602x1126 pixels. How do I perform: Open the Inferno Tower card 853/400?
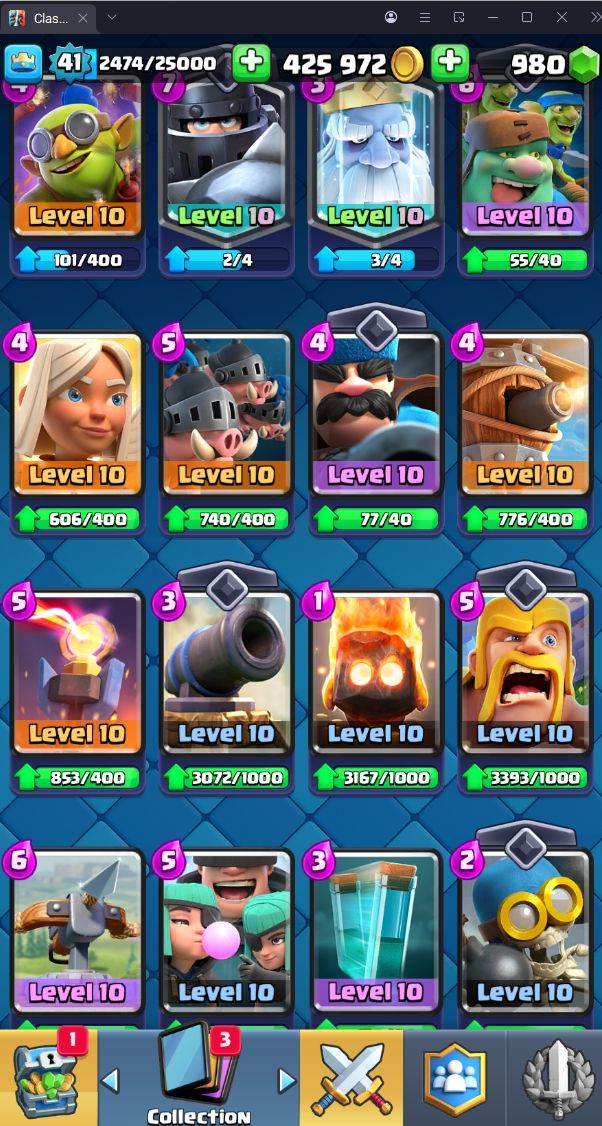(x=78, y=670)
